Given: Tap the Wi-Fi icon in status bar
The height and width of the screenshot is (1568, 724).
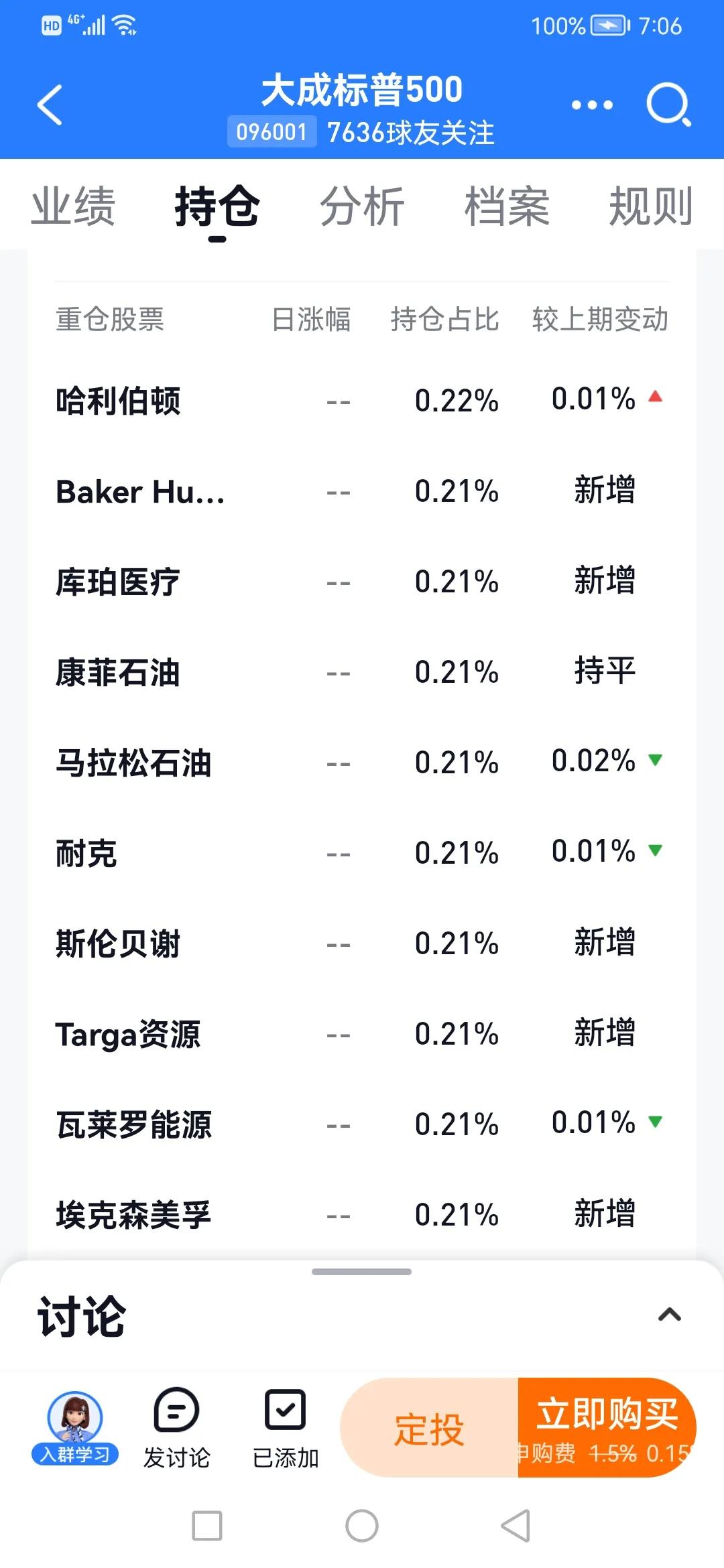Looking at the screenshot, I should [125, 25].
